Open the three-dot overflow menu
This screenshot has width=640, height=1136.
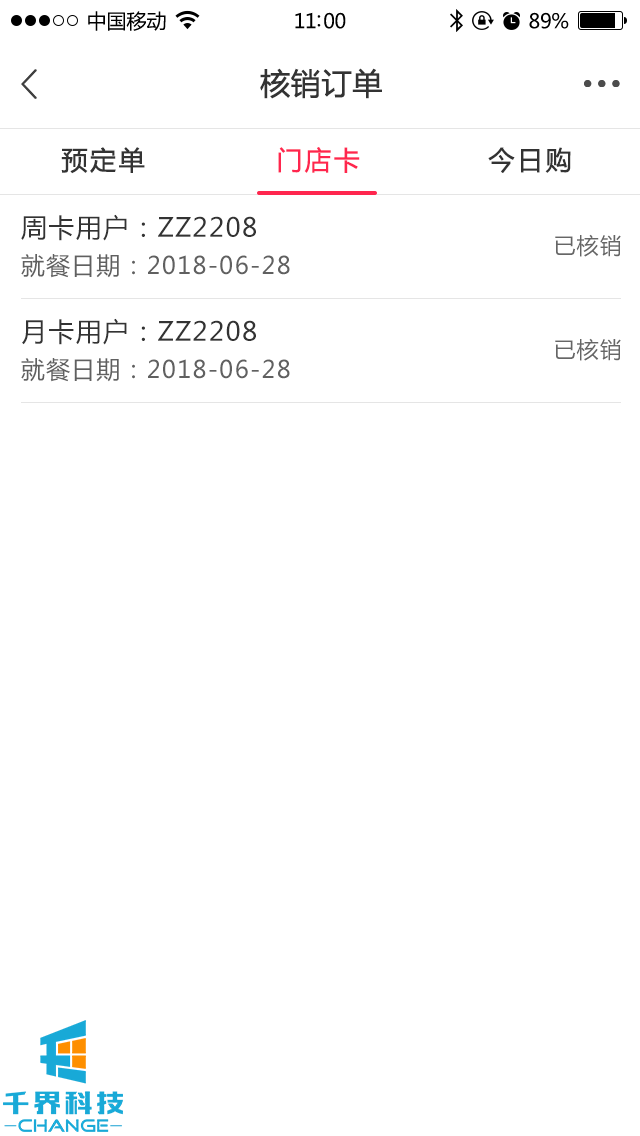[601, 84]
